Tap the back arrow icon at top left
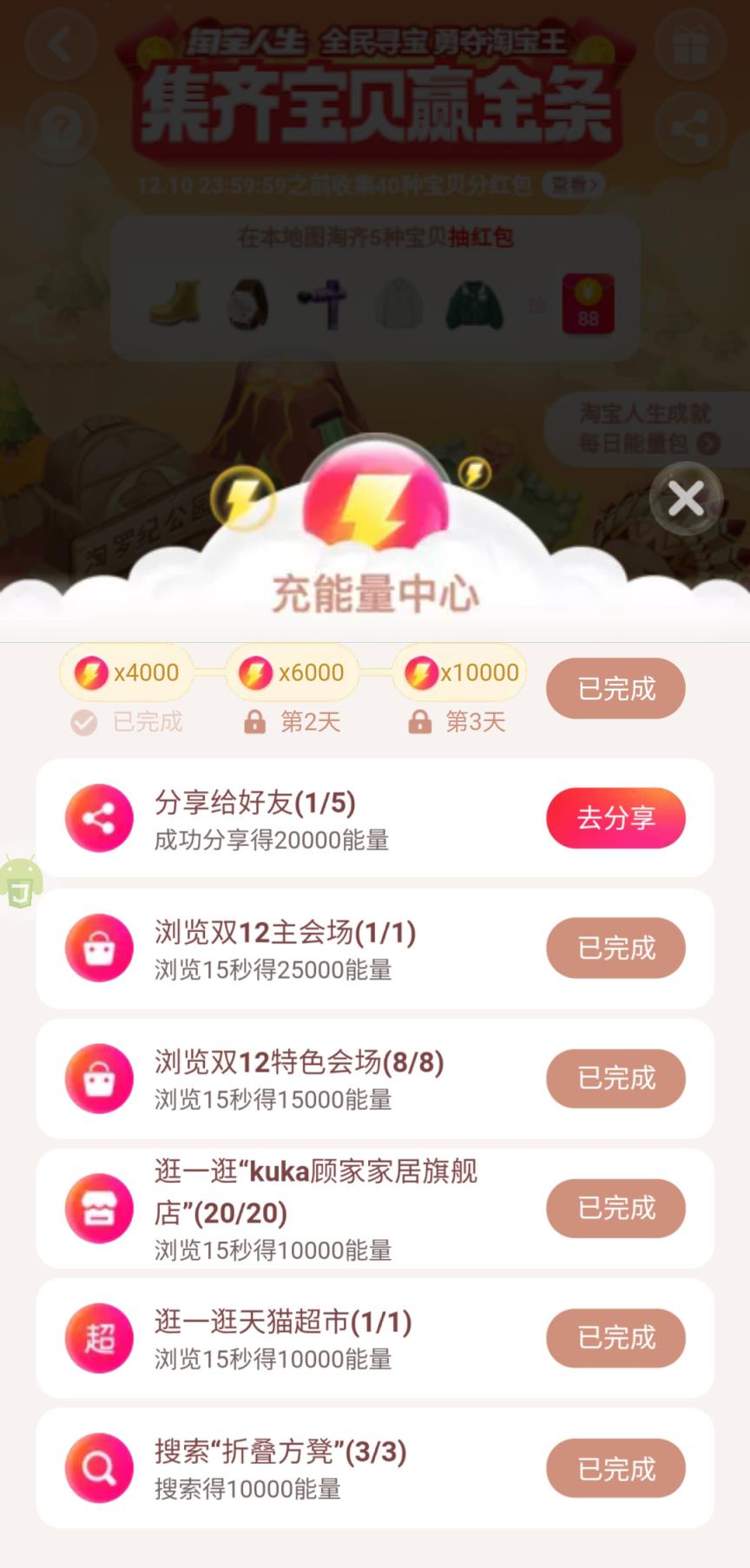 coord(61,44)
